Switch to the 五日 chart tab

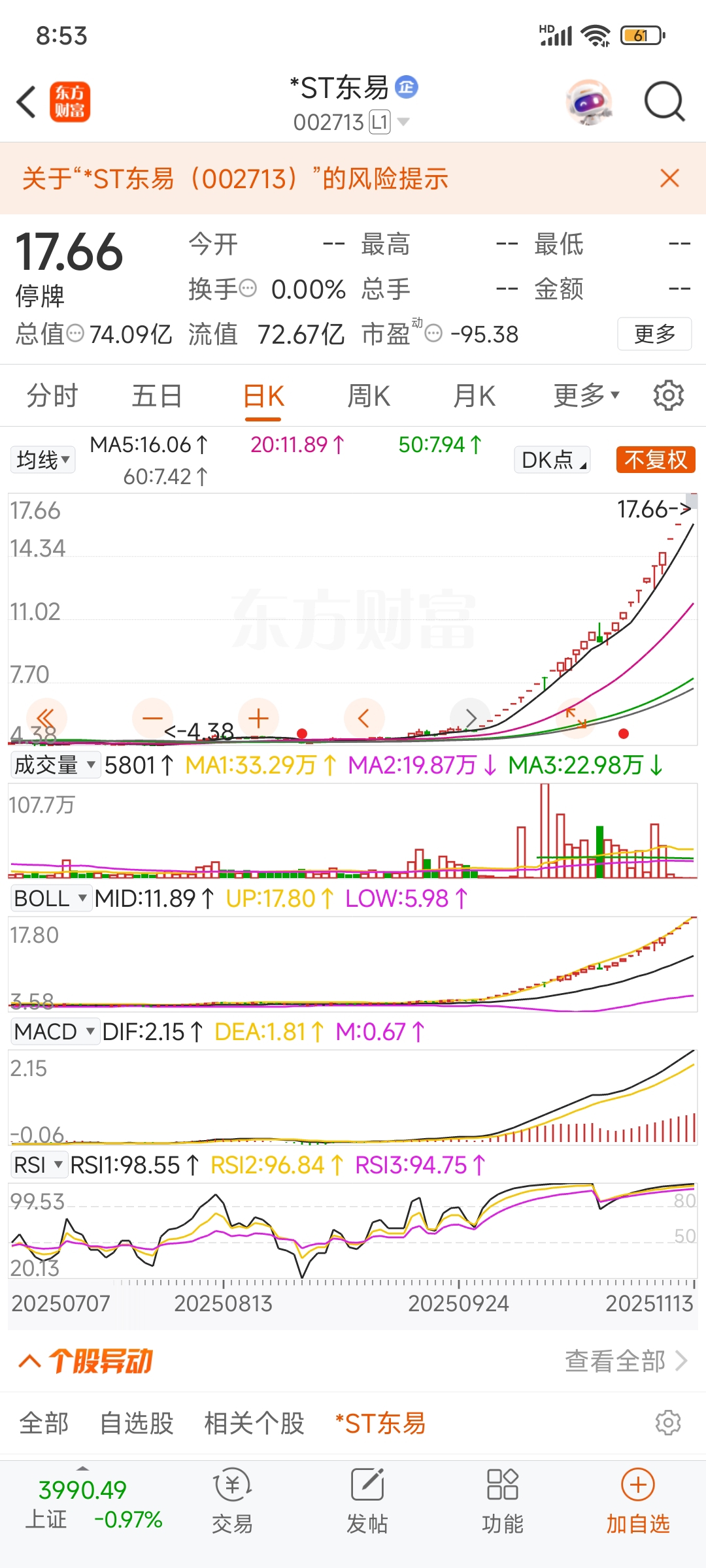pyautogui.click(x=157, y=396)
